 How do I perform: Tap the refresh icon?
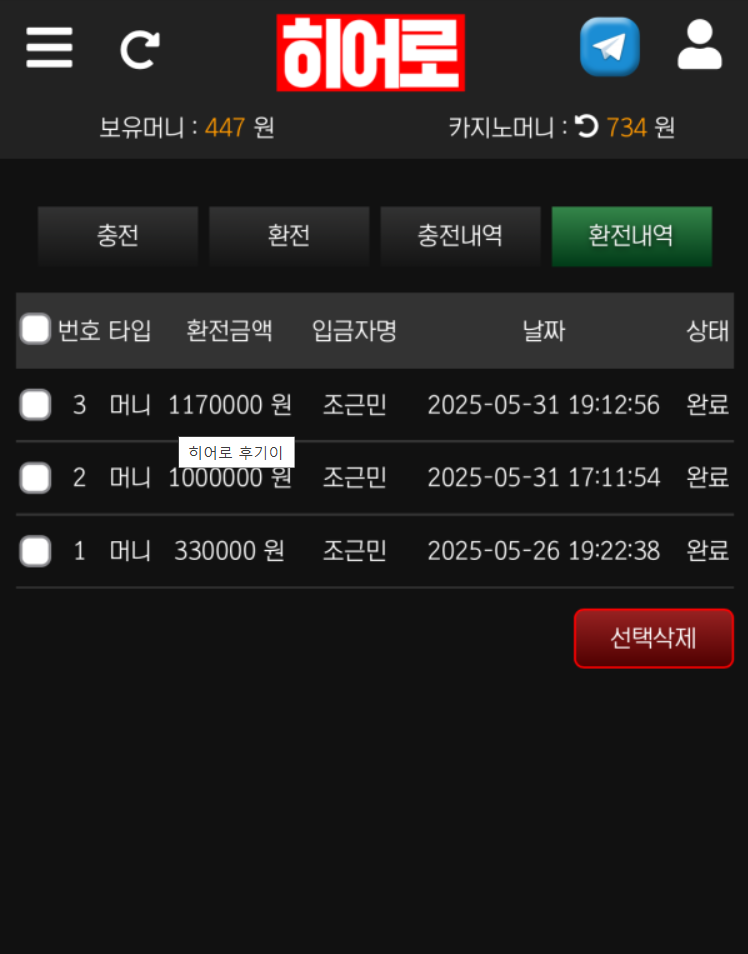tap(139, 49)
